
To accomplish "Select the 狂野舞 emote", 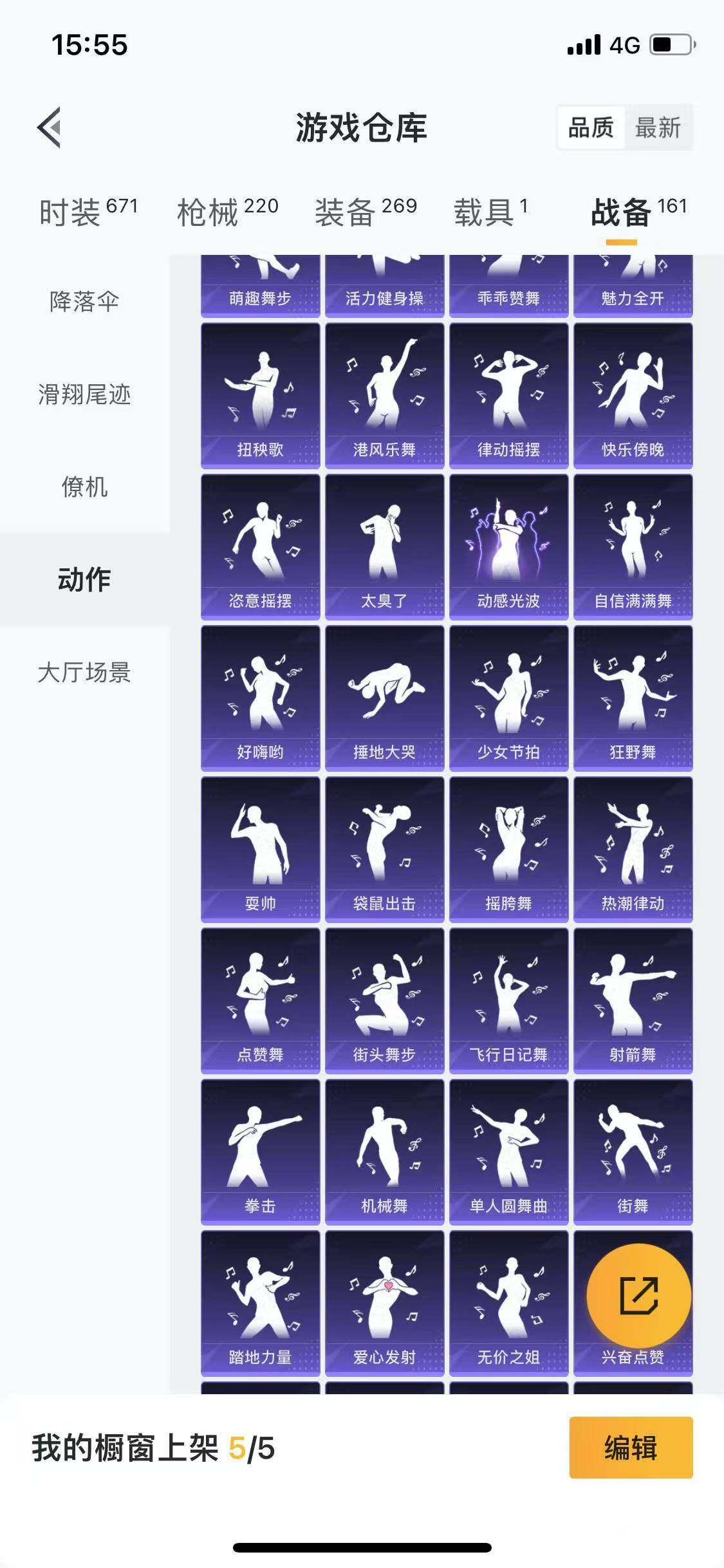I will [x=633, y=698].
